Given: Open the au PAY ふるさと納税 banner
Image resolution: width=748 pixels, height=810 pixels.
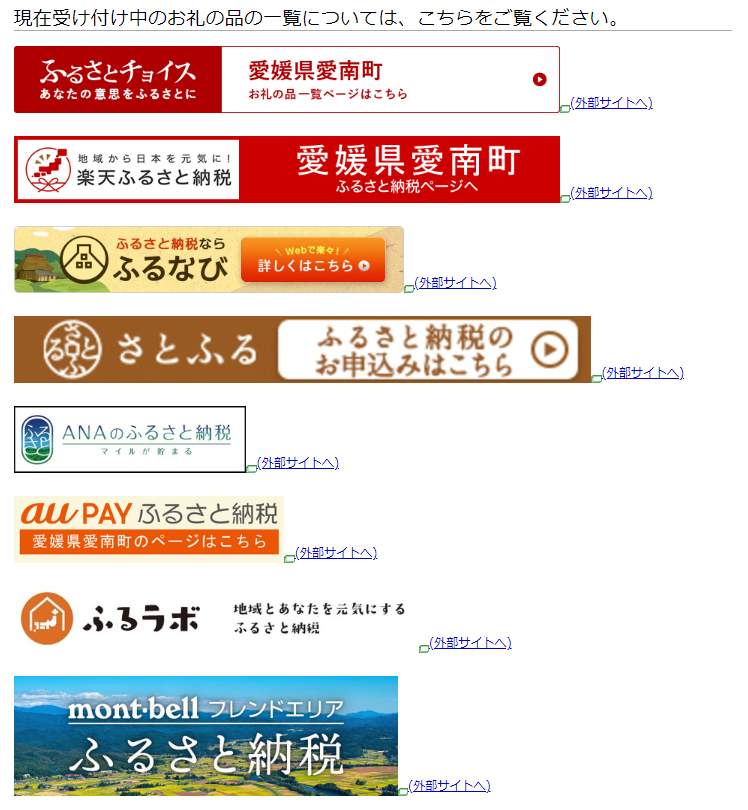Looking at the screenshot, I should (x=149, y=529).
